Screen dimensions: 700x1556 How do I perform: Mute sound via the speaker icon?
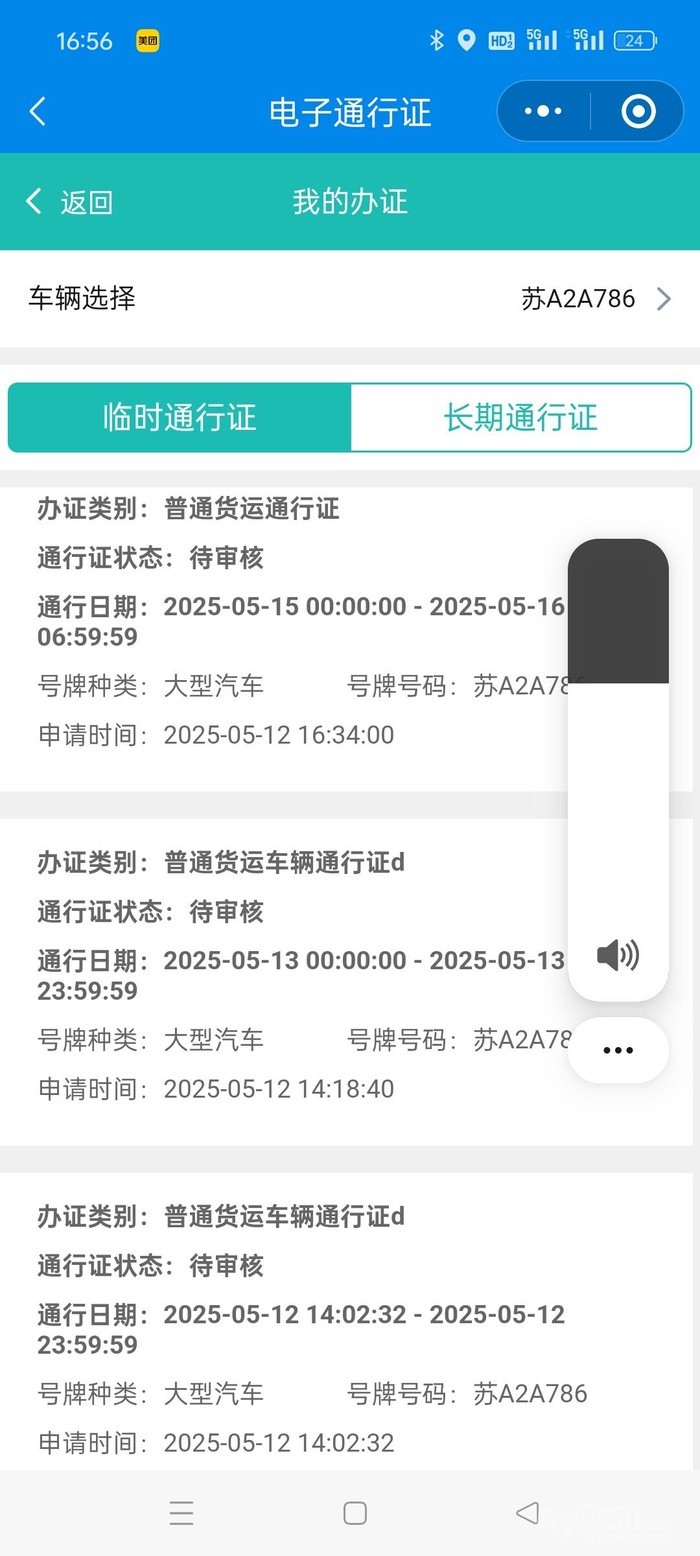tap(618, 956)
